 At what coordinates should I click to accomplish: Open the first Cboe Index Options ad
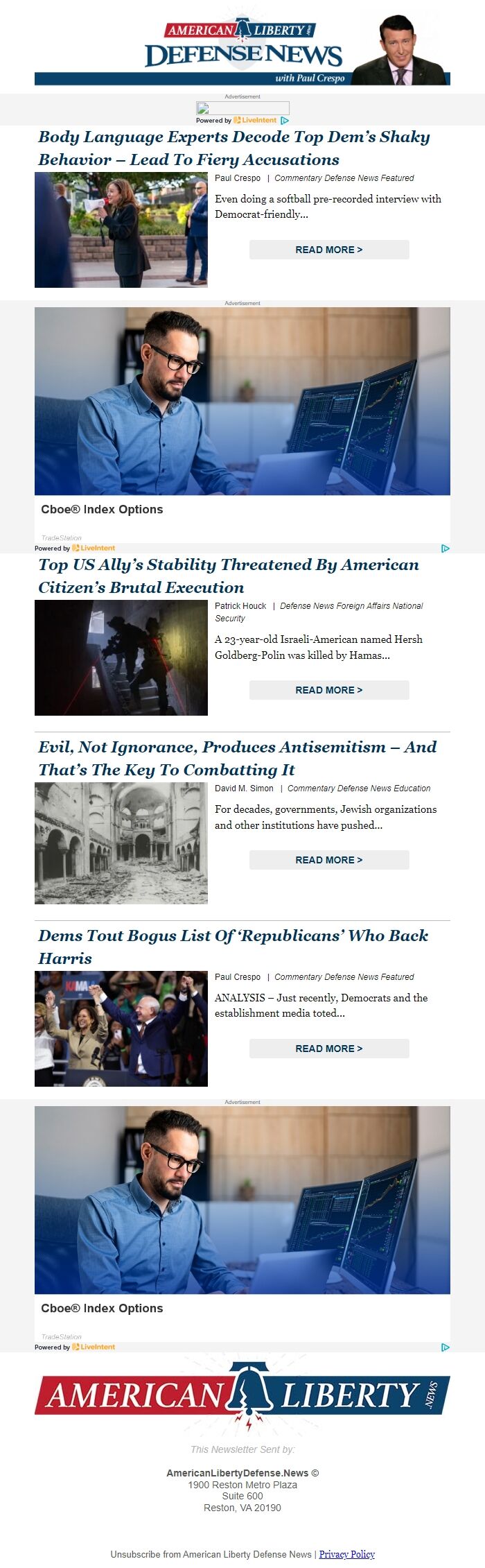pos(242,416)
